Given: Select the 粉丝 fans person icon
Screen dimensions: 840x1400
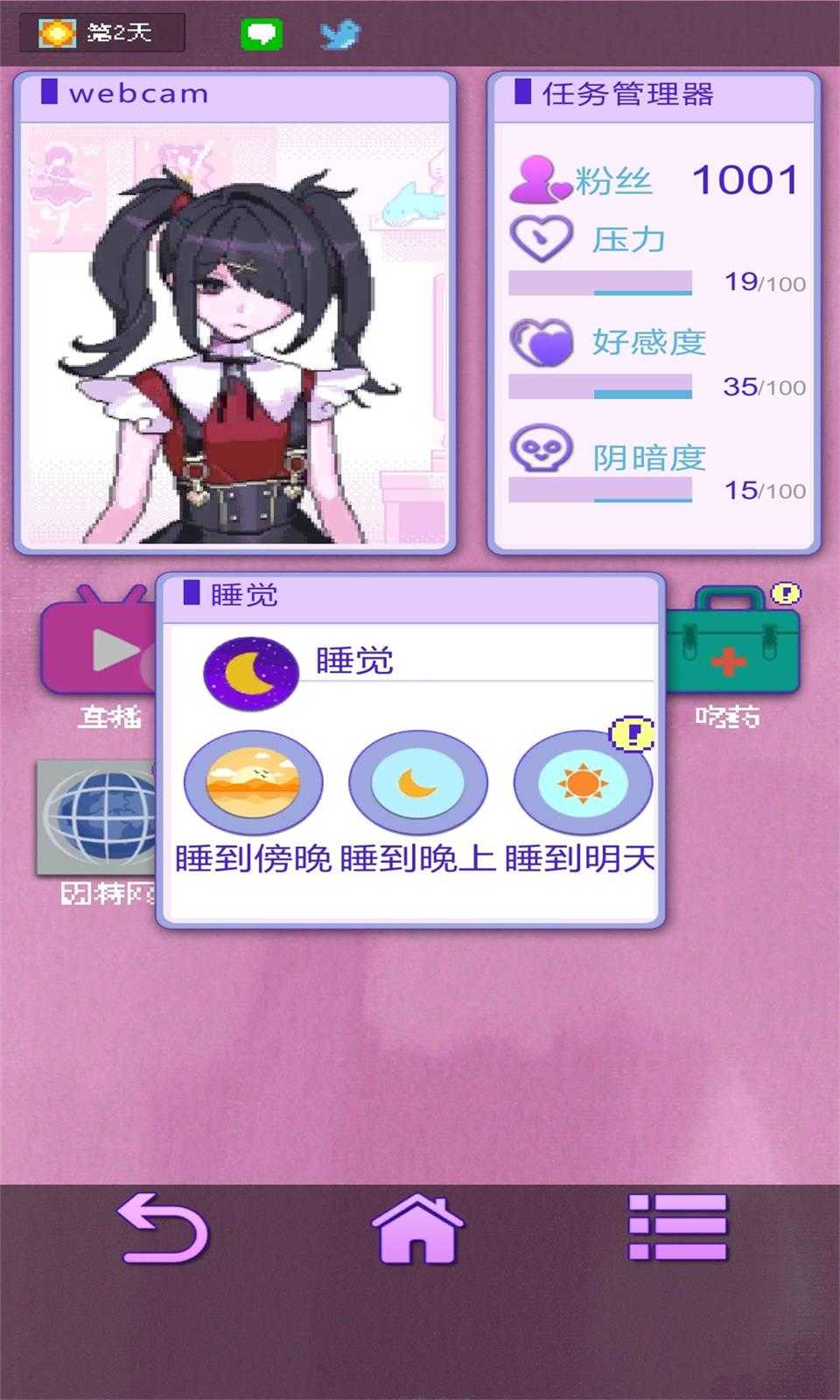Looking at the screenshot, I should (538, 179).
